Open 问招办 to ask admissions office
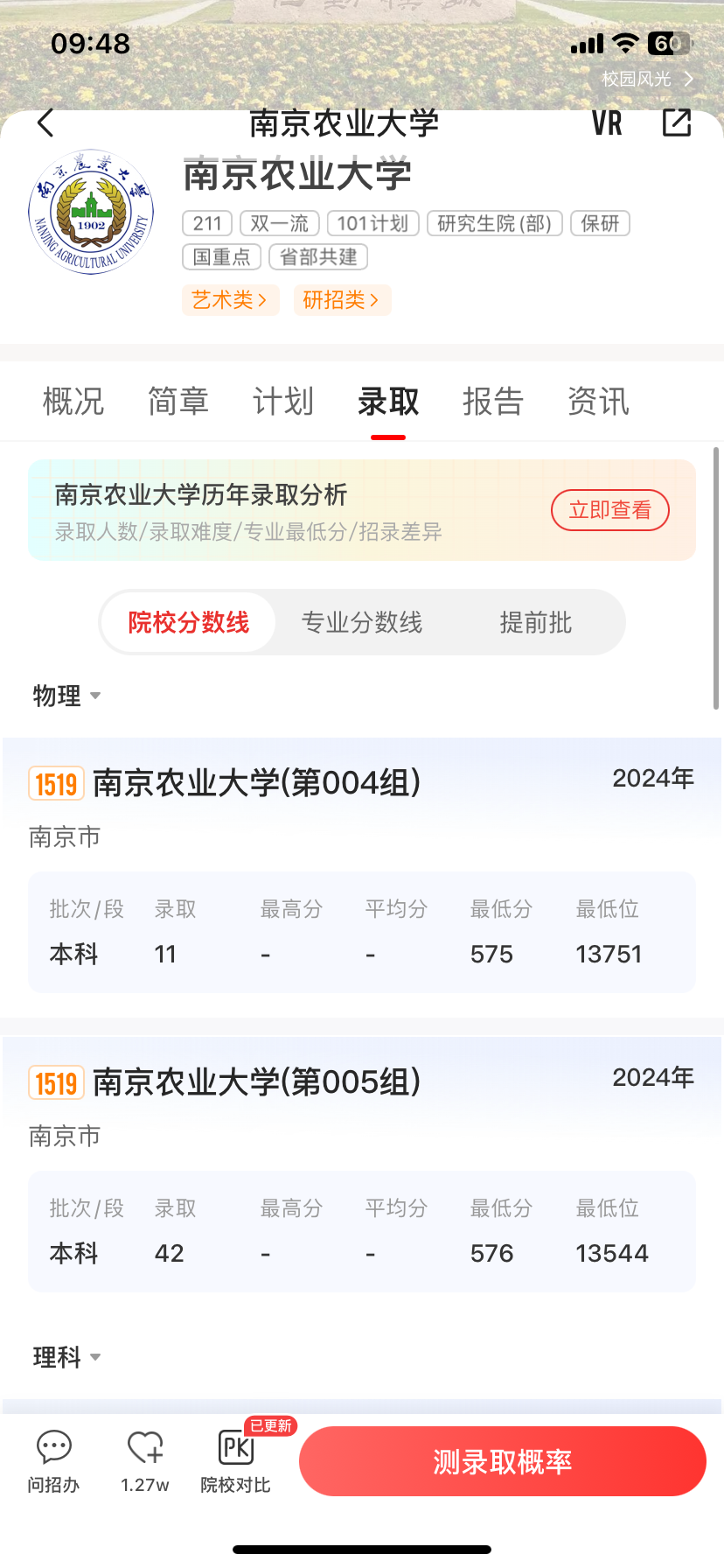The width and height of the screenshot is (724, 1568). (53, 1461)
